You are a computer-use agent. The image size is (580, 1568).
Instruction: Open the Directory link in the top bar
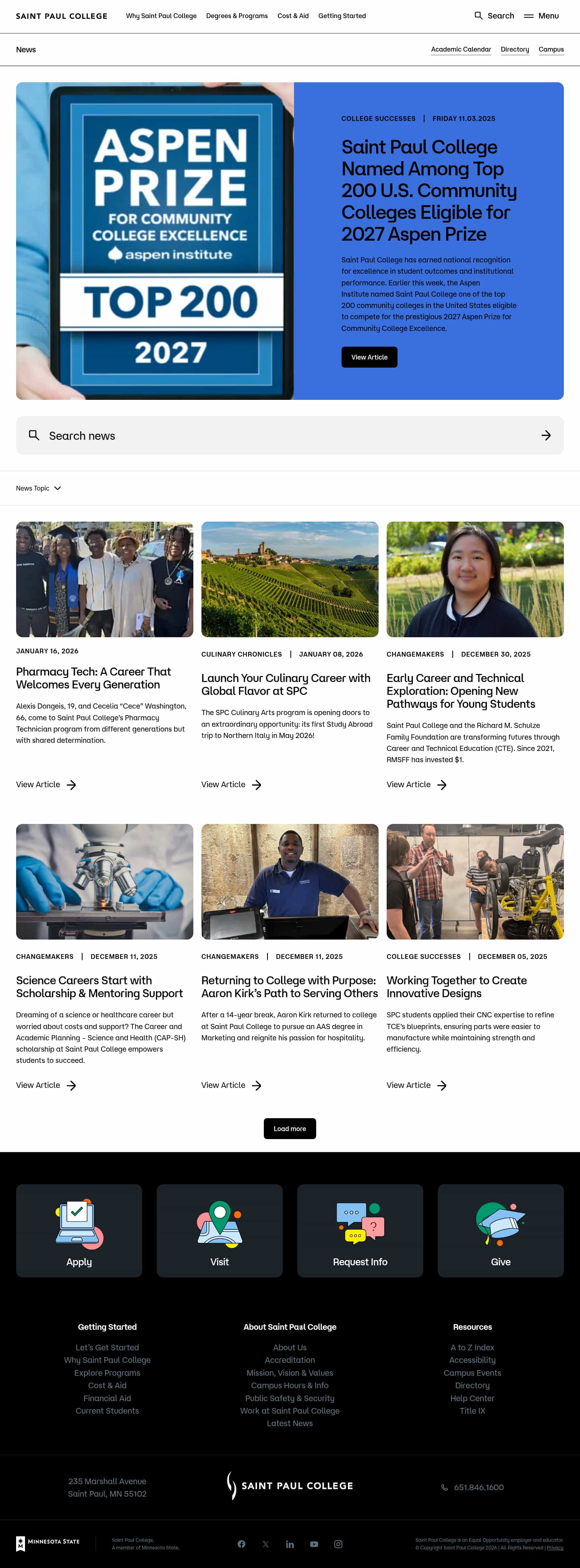point(514,49)
